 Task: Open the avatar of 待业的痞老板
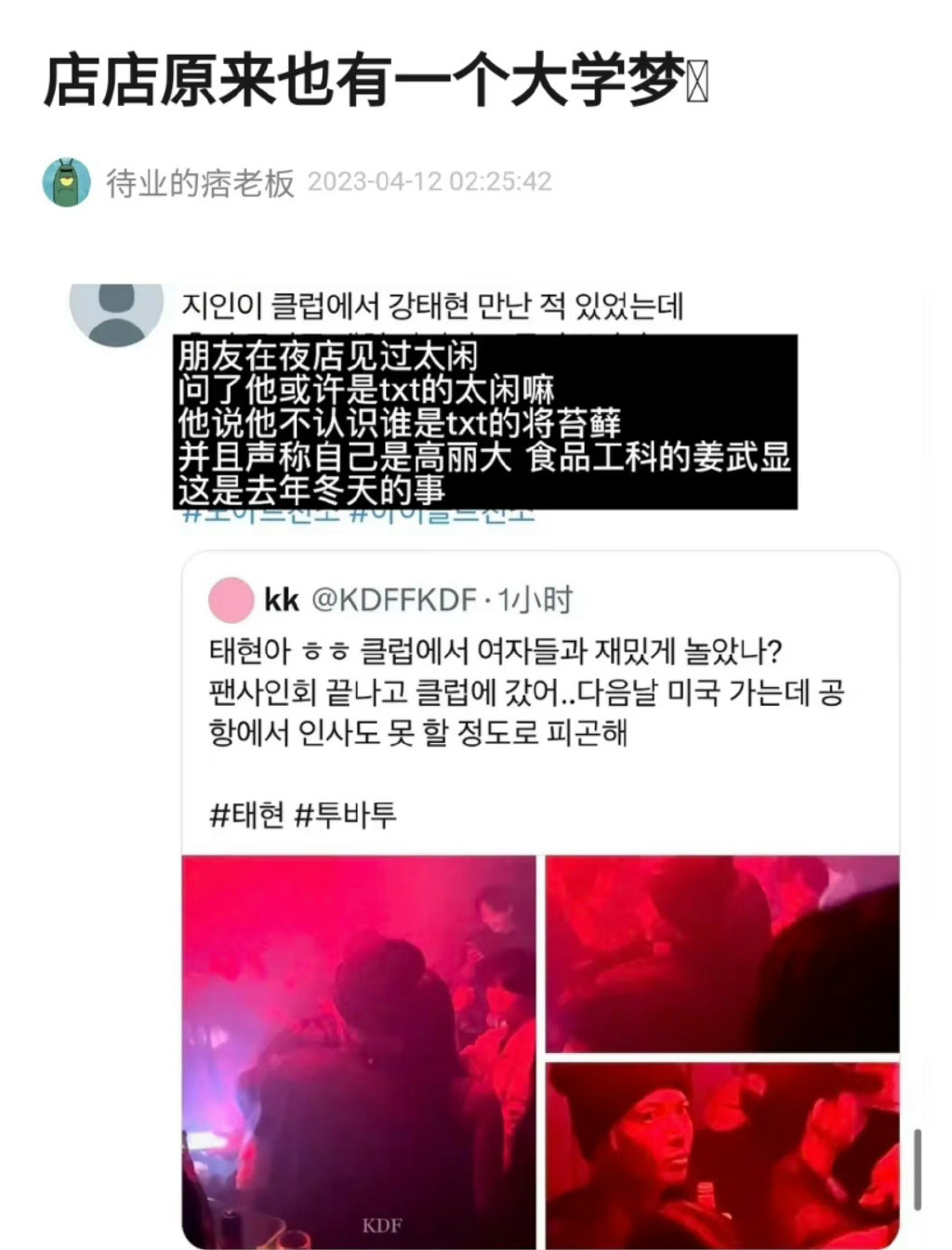67,182
